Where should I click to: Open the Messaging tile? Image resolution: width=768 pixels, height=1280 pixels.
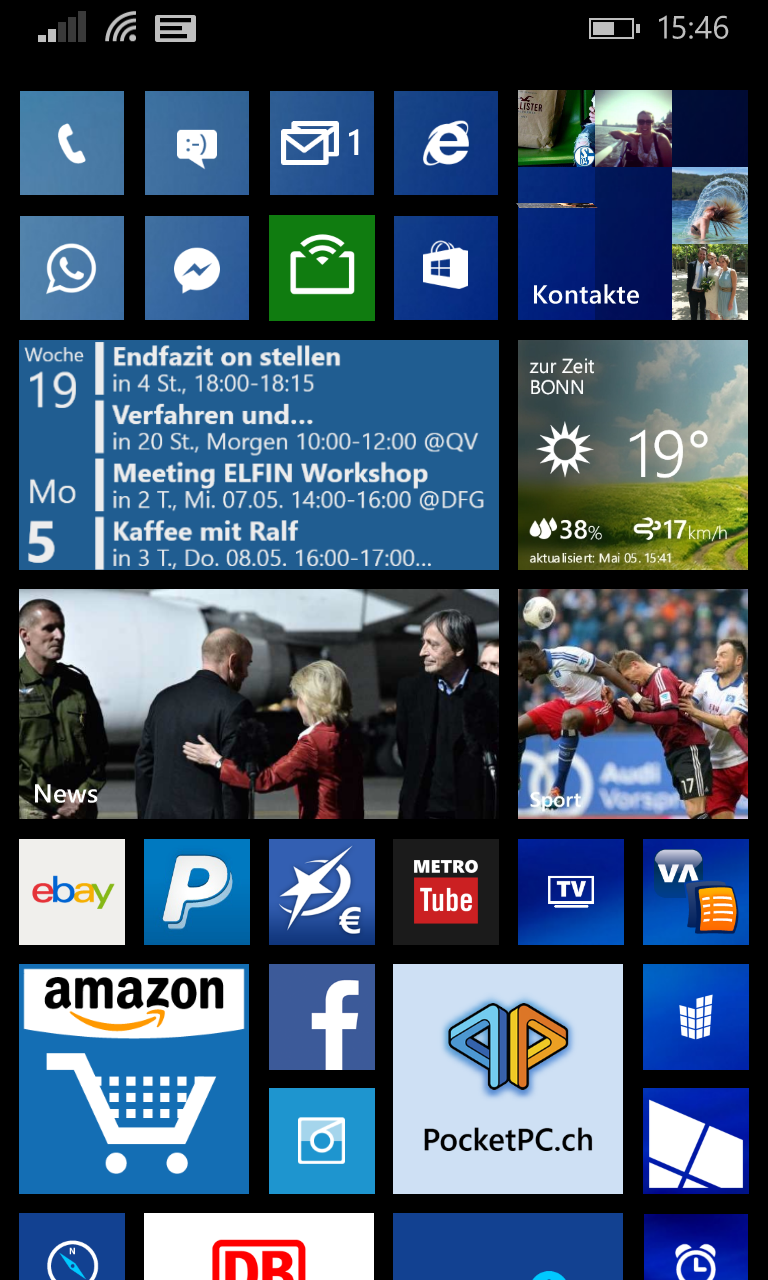[197, 143]
